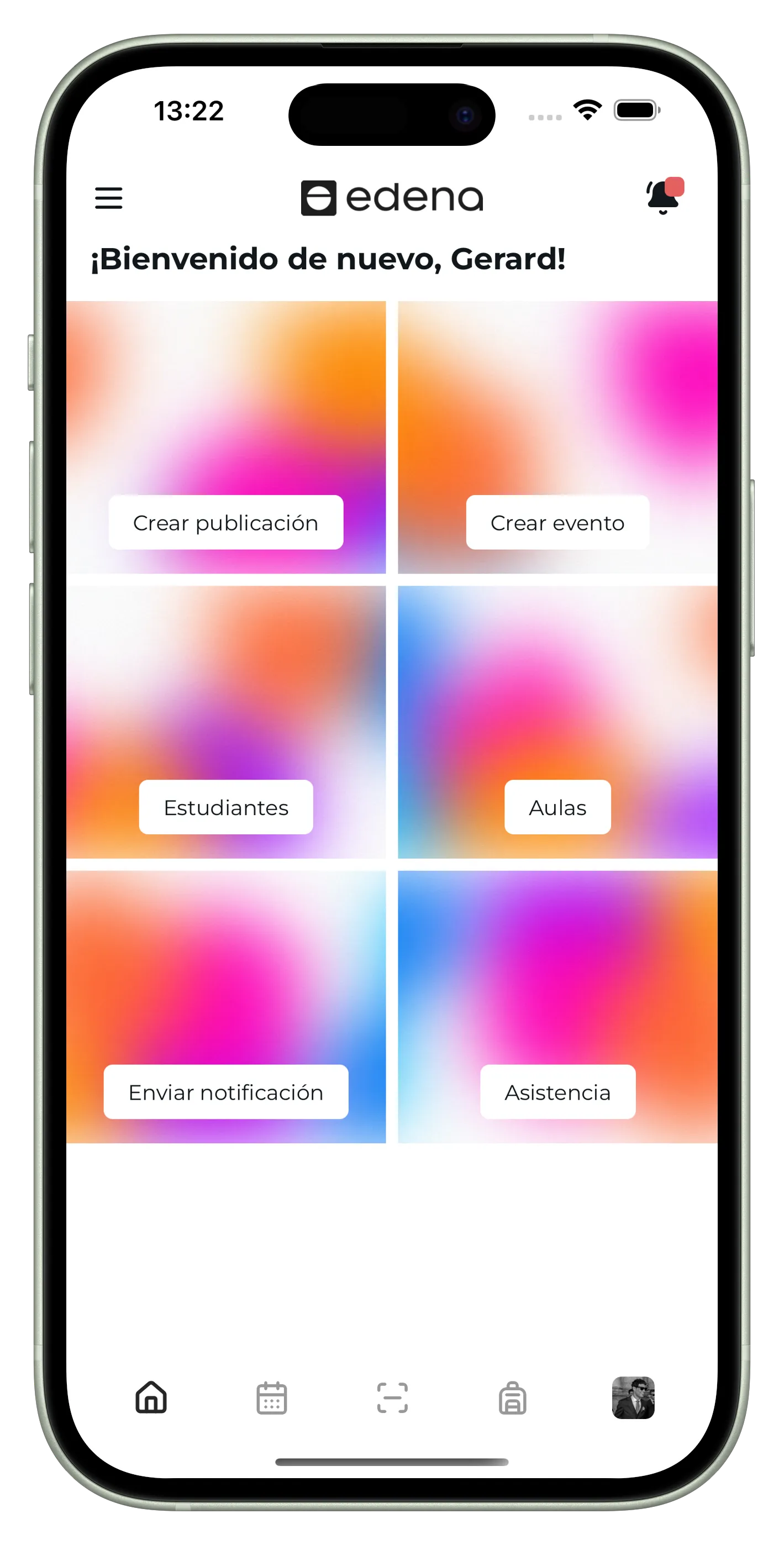Open the hamburger drawer menu
Screen dimensions: 784x1545
[109, 198]
